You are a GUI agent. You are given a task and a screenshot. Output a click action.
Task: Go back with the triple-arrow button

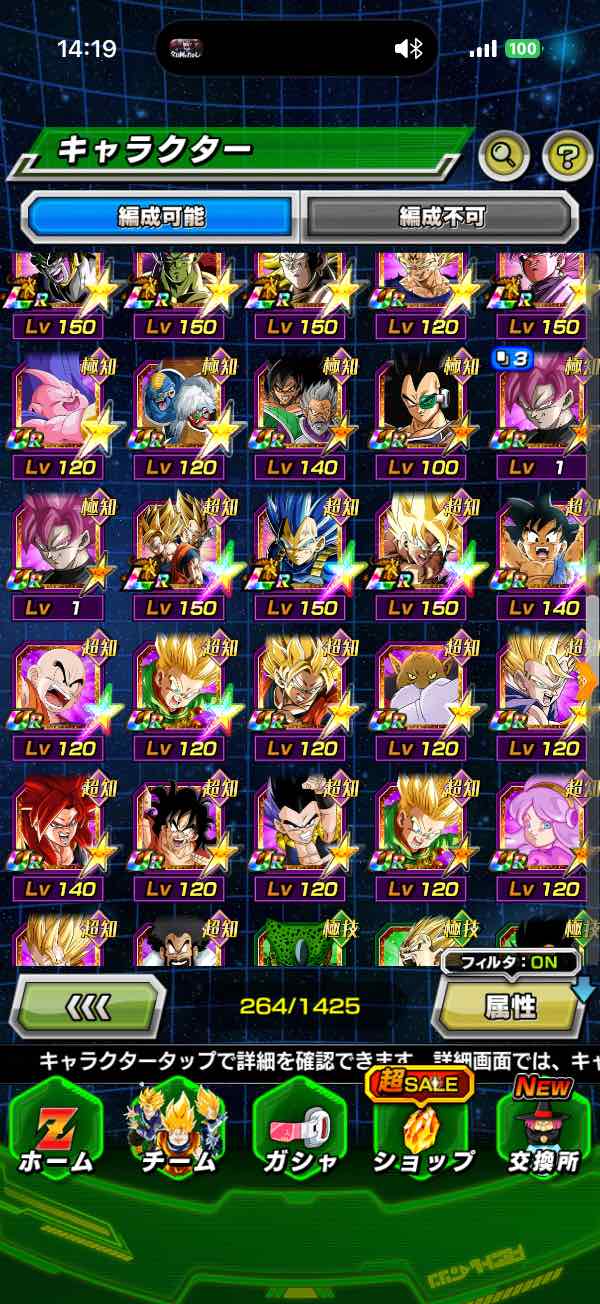[x=86, y=1006]
